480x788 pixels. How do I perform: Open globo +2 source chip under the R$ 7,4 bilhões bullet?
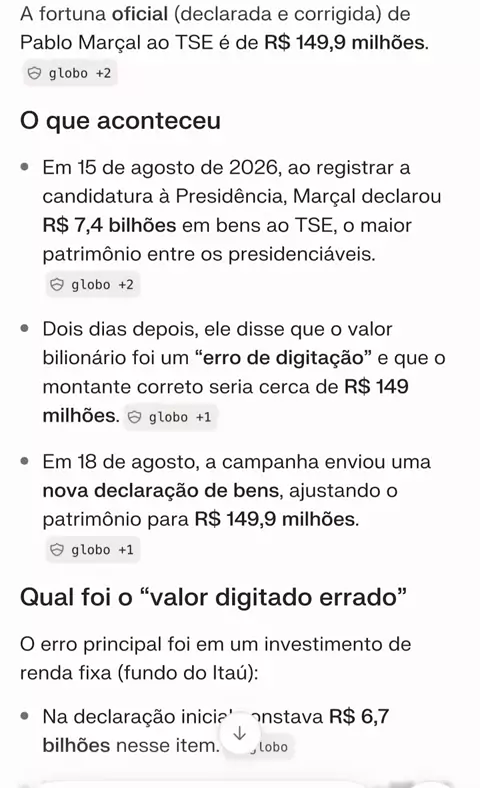92,285
